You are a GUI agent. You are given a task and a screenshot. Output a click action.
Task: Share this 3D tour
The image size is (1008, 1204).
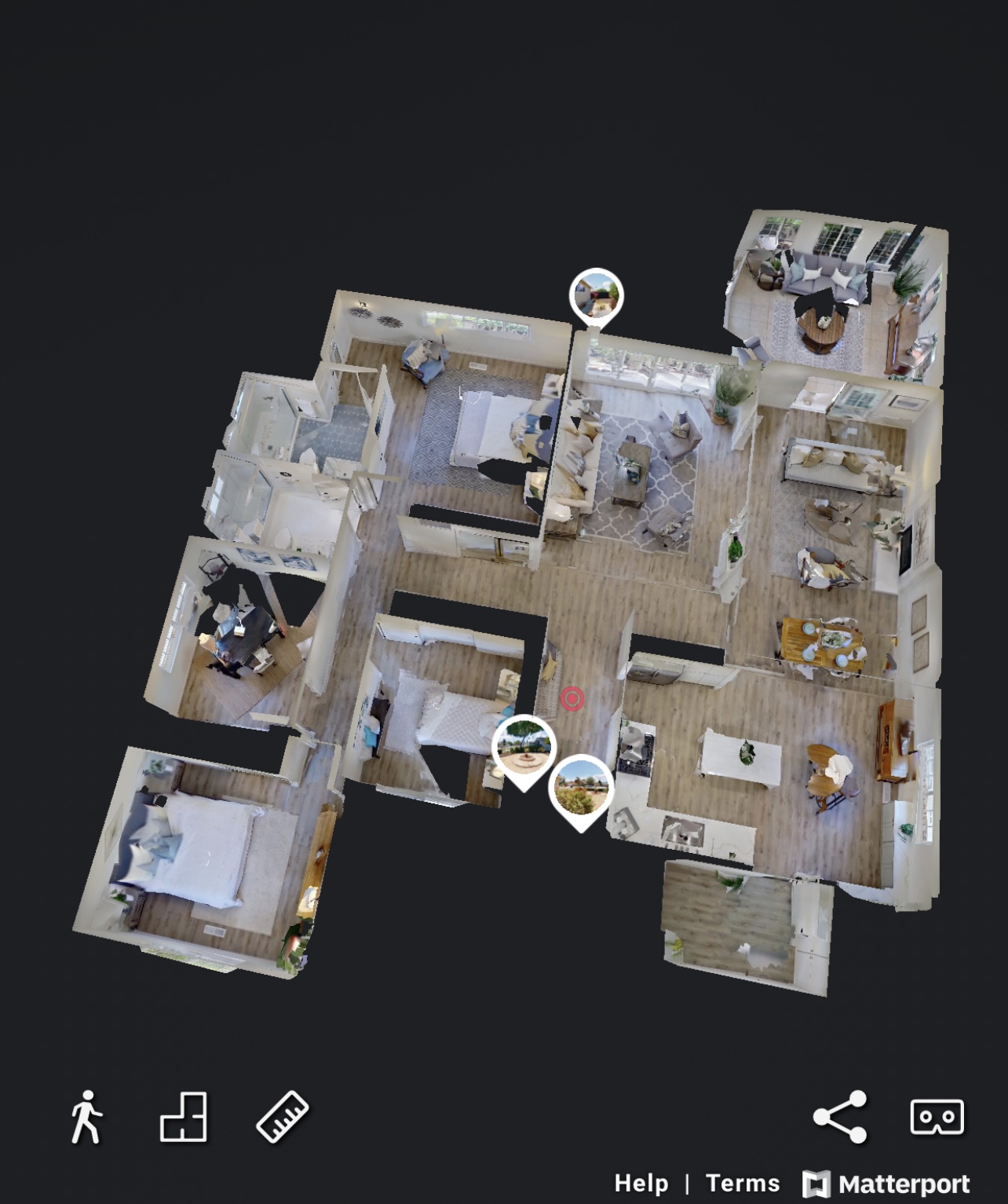click(x=840, y=1116)
